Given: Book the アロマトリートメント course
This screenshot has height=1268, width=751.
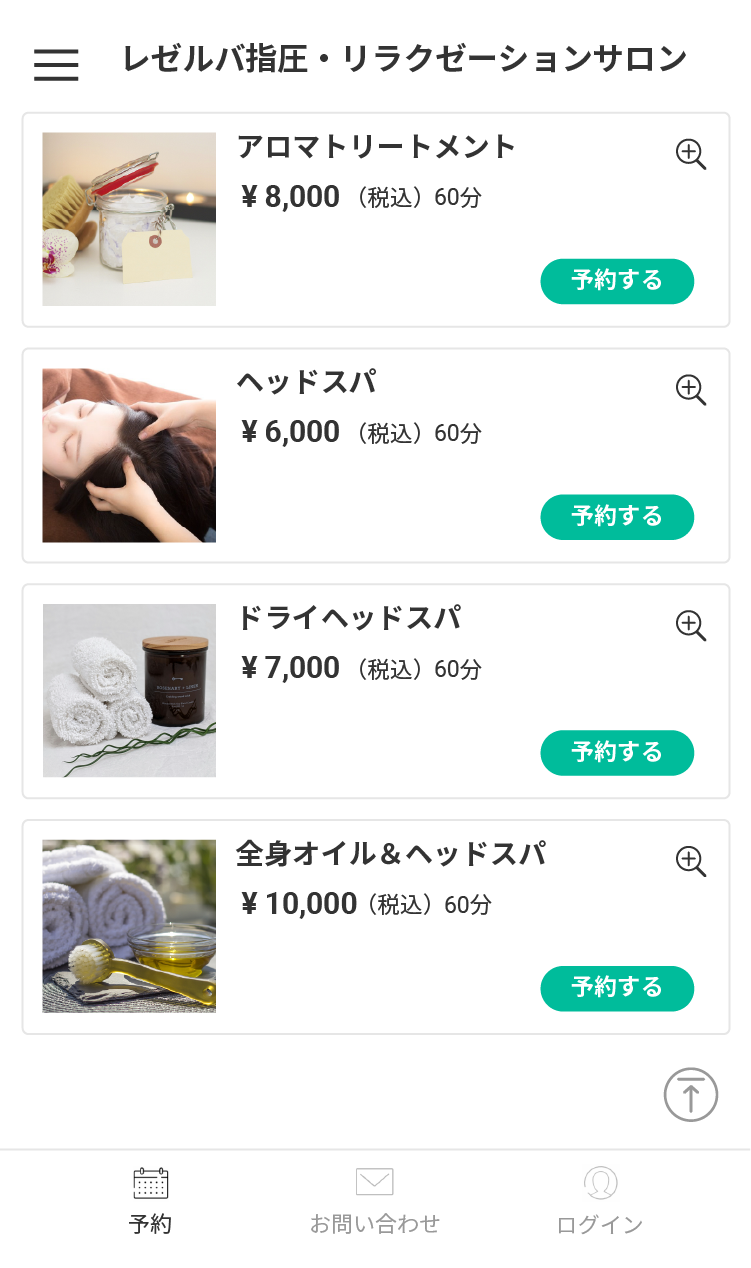Looking at the screenshot, I should point(617,281).
